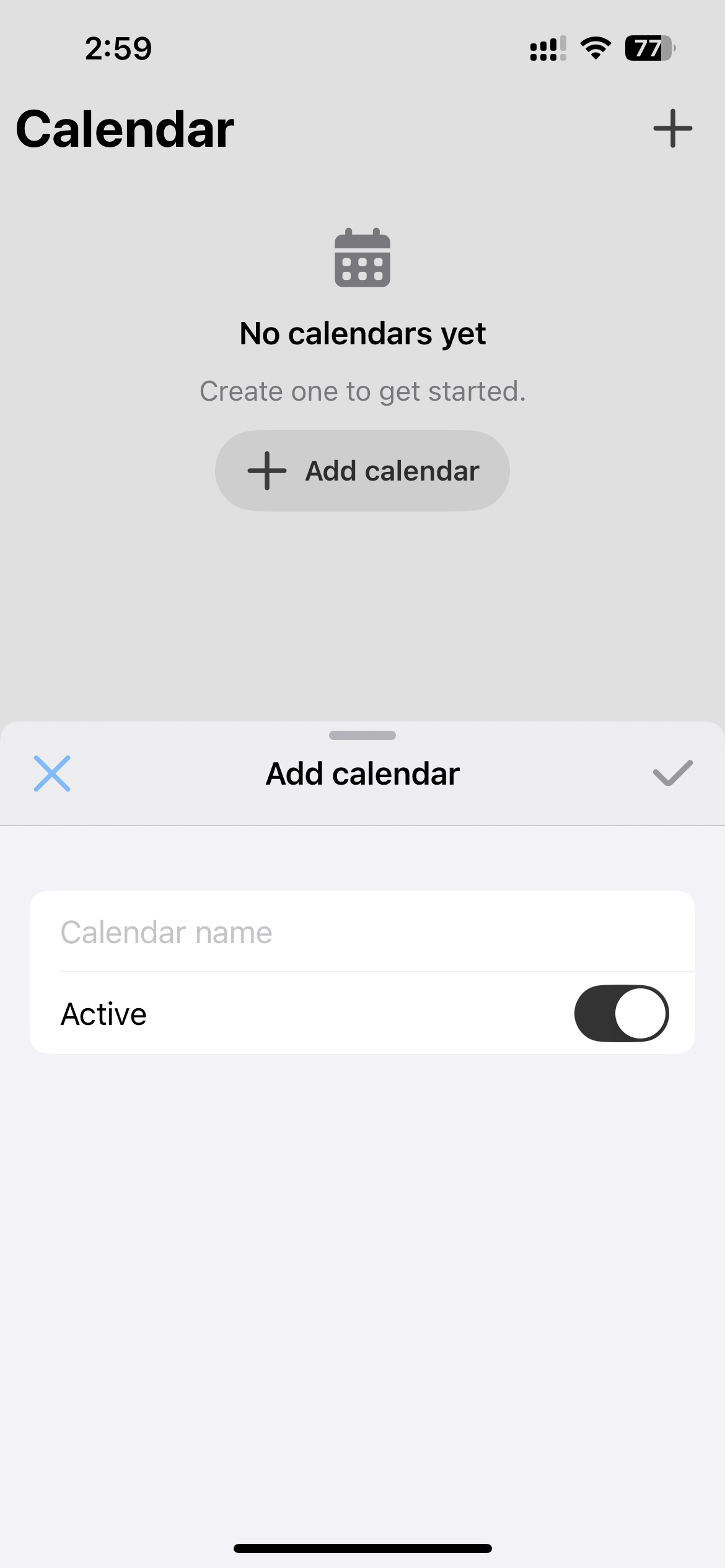Focus the Calendar name field
Viewport: 725px width, 1568px height.
[x=362, y=932]
